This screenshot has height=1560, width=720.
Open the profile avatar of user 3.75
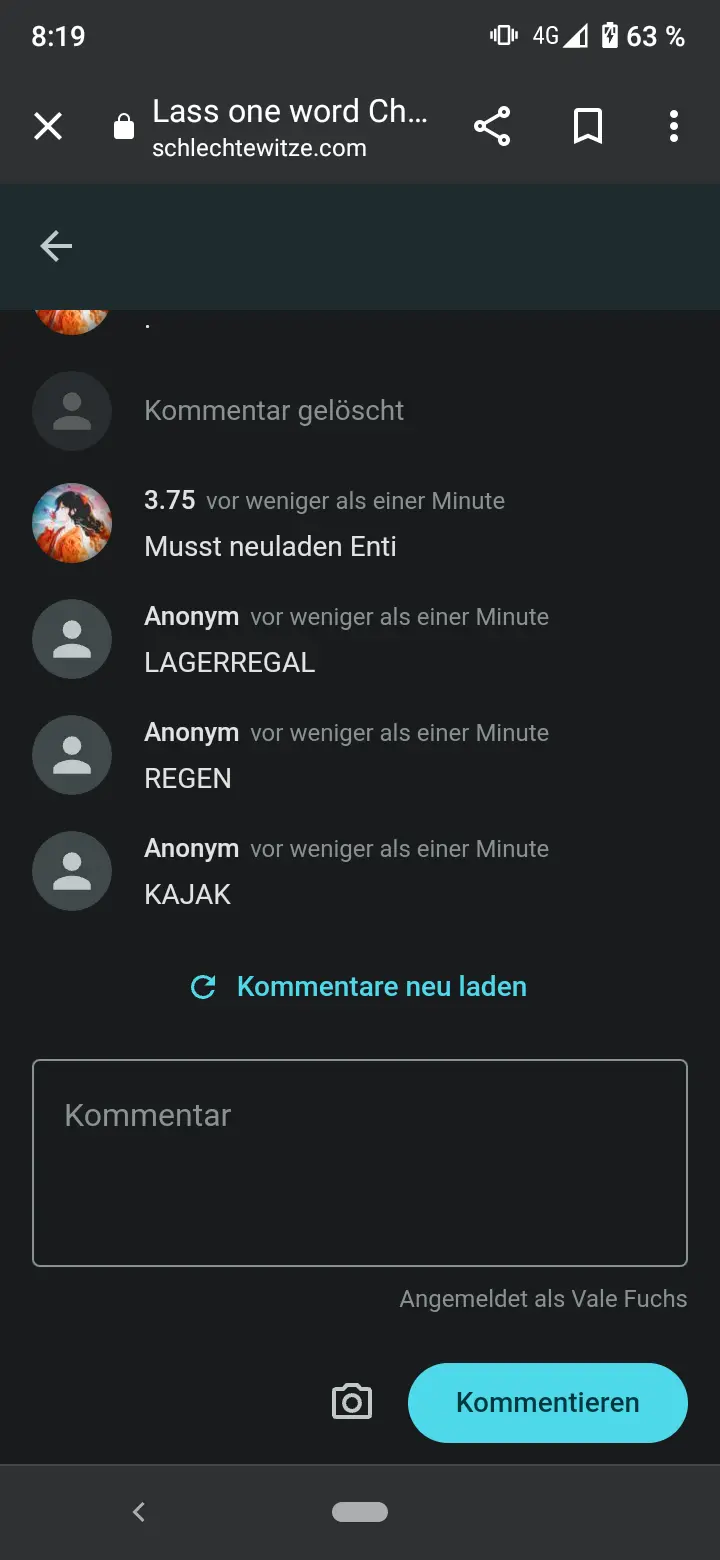72,523
